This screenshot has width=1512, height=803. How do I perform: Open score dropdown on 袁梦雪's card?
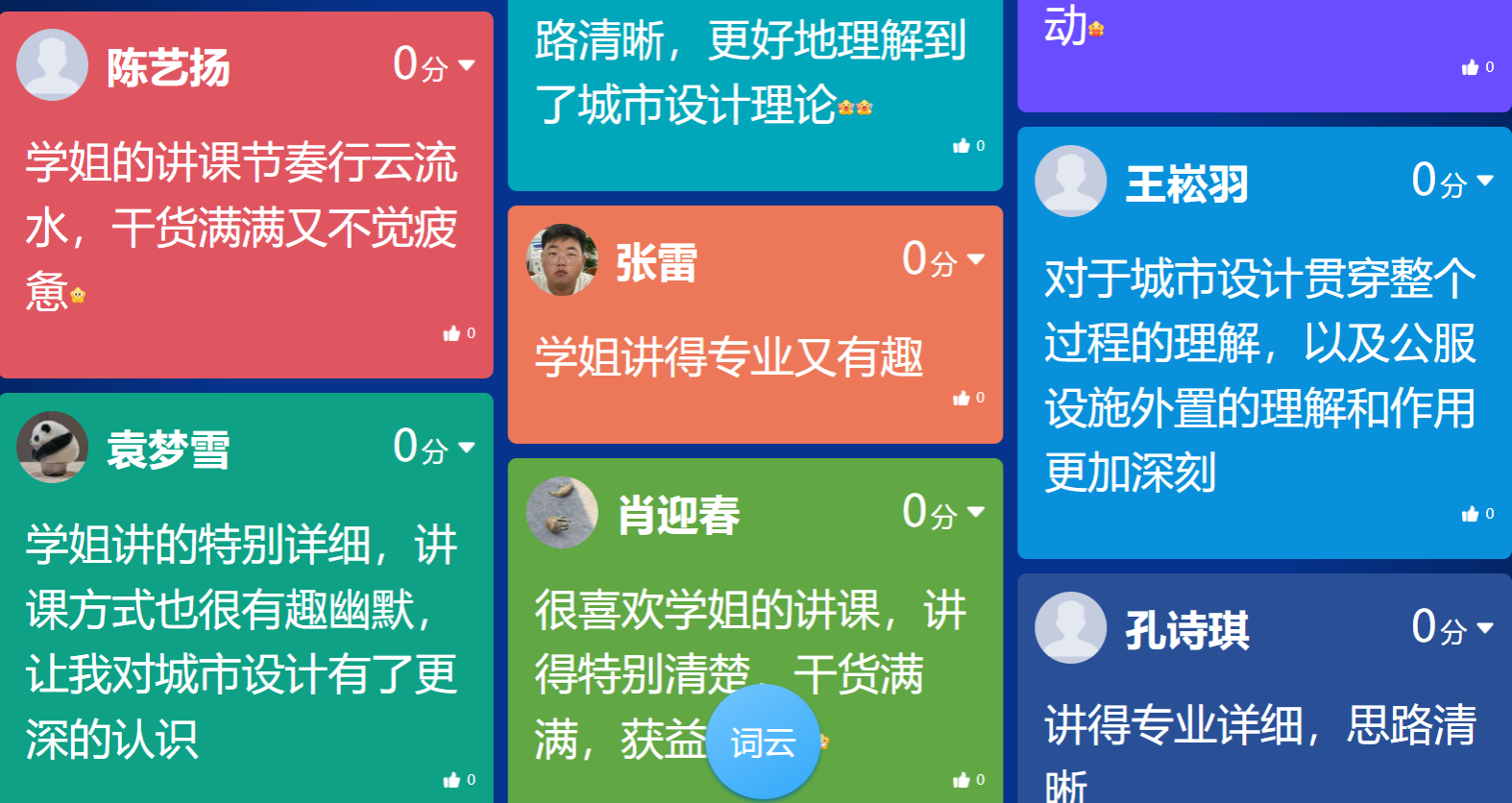(x=467, y=448)
